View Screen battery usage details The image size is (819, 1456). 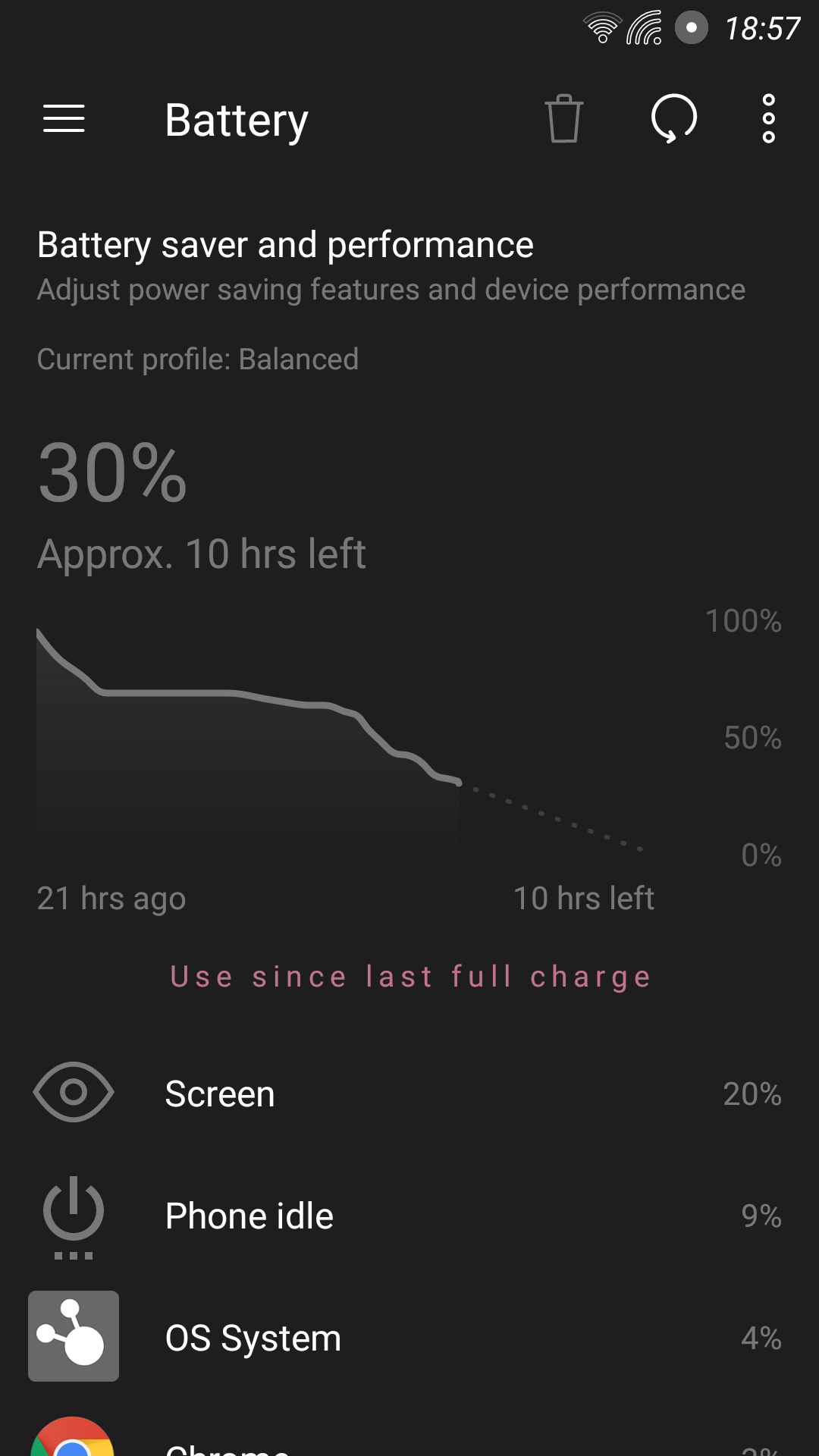coord(409,1094)
